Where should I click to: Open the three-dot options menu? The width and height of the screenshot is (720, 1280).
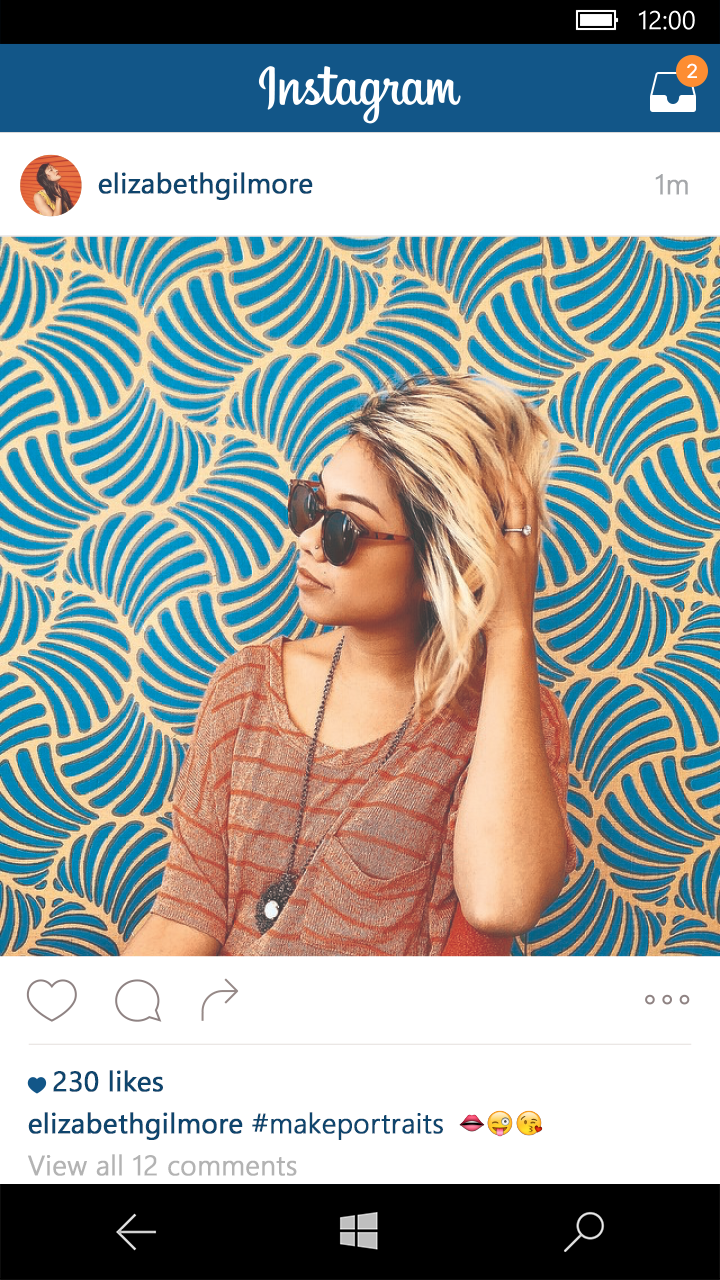[667, 1000]
